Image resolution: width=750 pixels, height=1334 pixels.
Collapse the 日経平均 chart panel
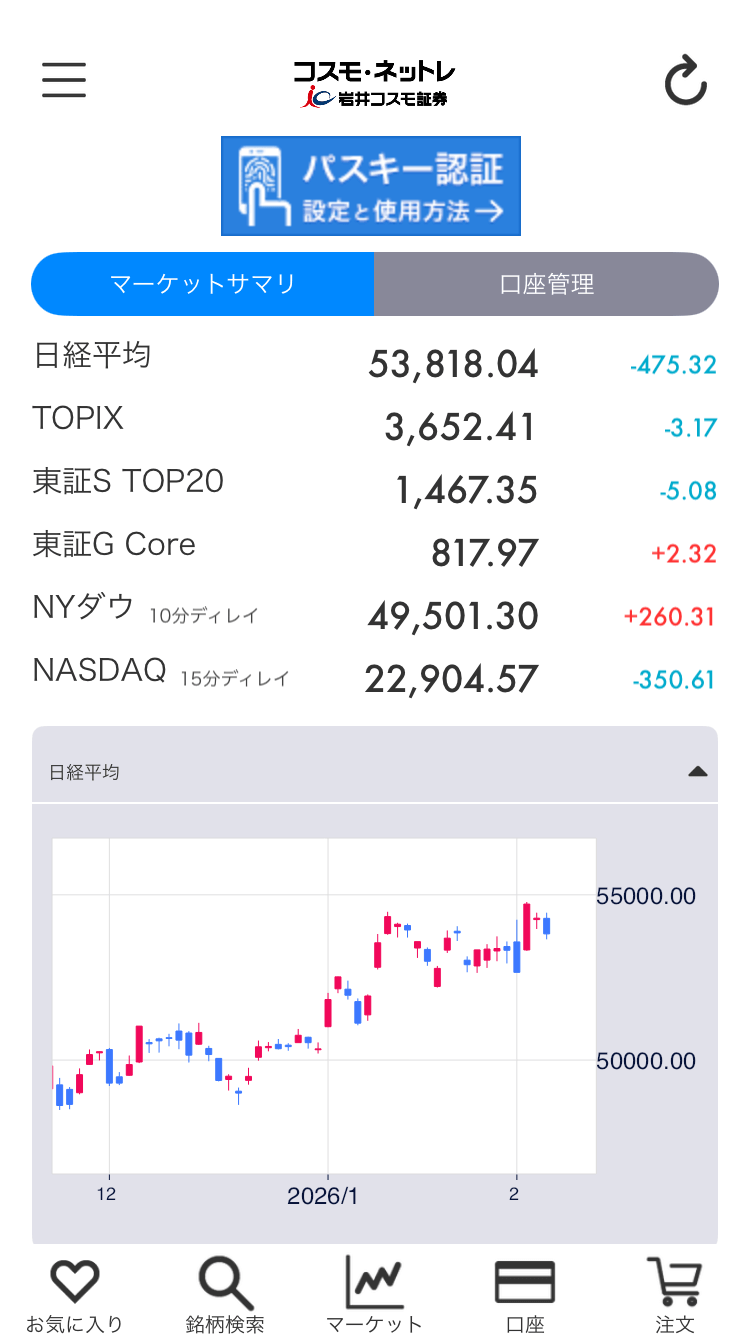coord(698,771)
